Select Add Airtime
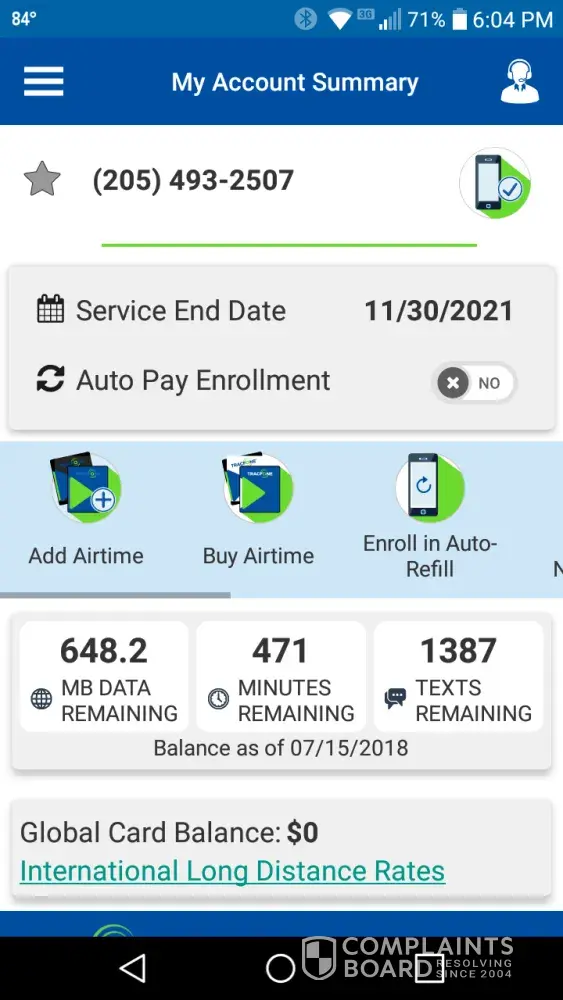 pos(86,512)
